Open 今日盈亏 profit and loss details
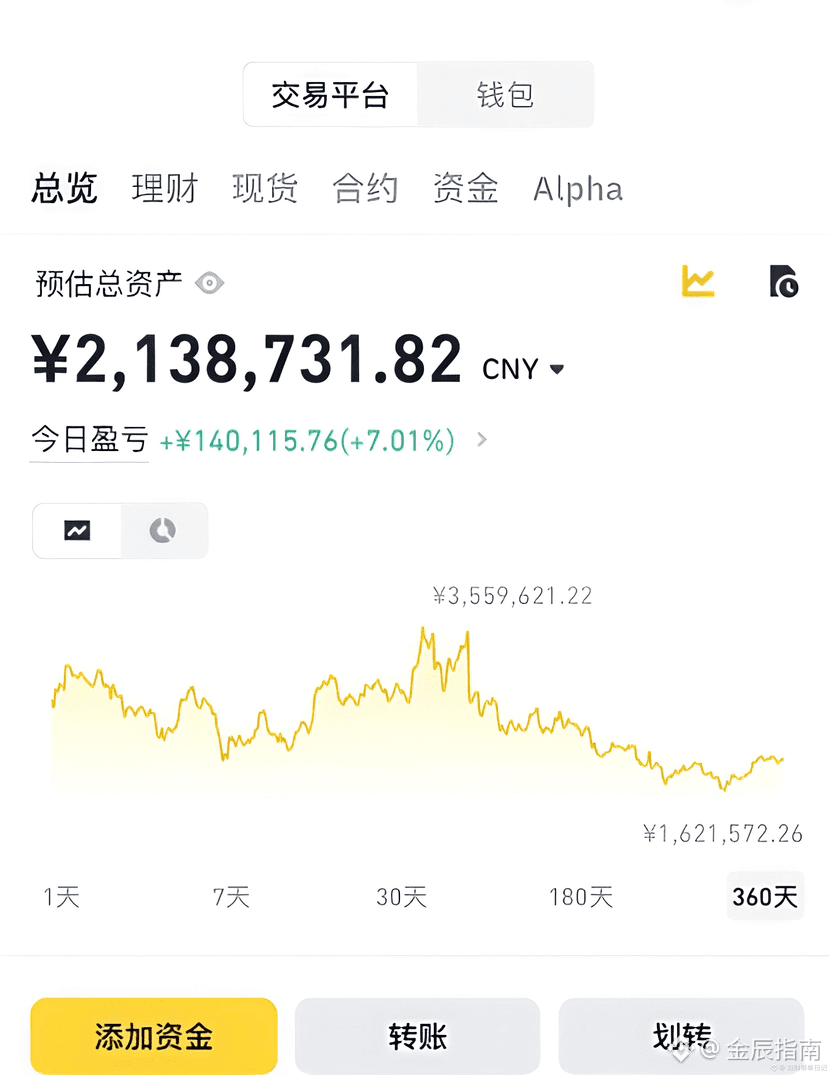The image size is (829, 1075). (x=481, y=439)
